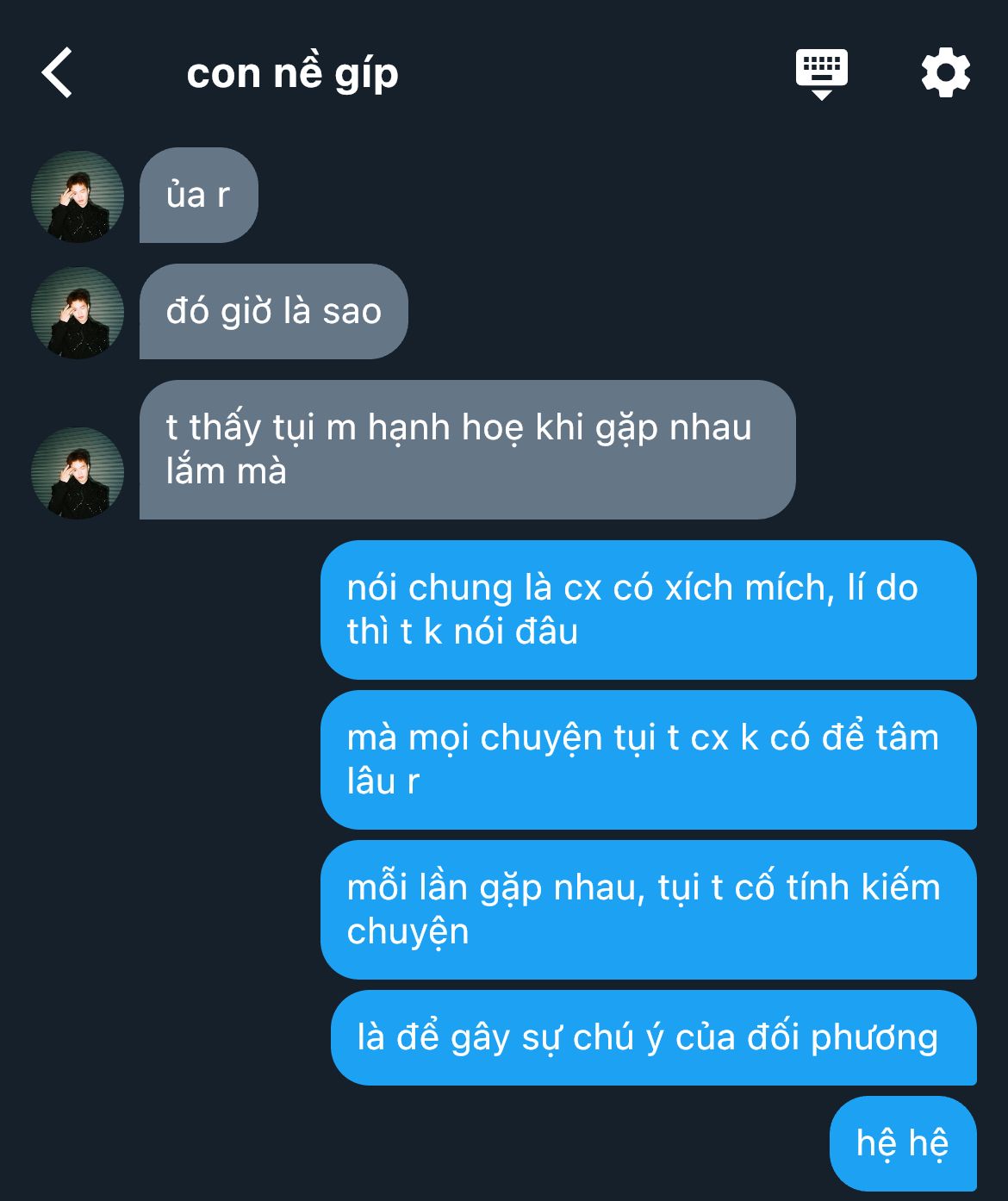Go back from the con nề gíp chat
The height and width of the screenshot is (1201, 1008).
tap(58, 73)
